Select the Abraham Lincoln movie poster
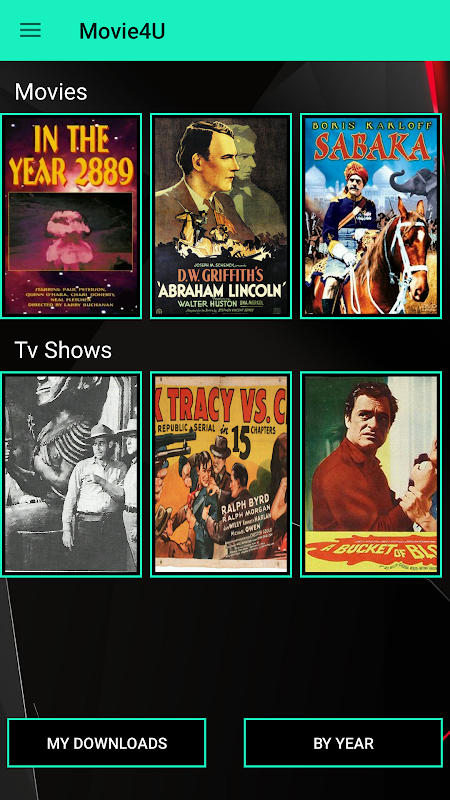Screen dimensions: 450x800 [221, 216]
